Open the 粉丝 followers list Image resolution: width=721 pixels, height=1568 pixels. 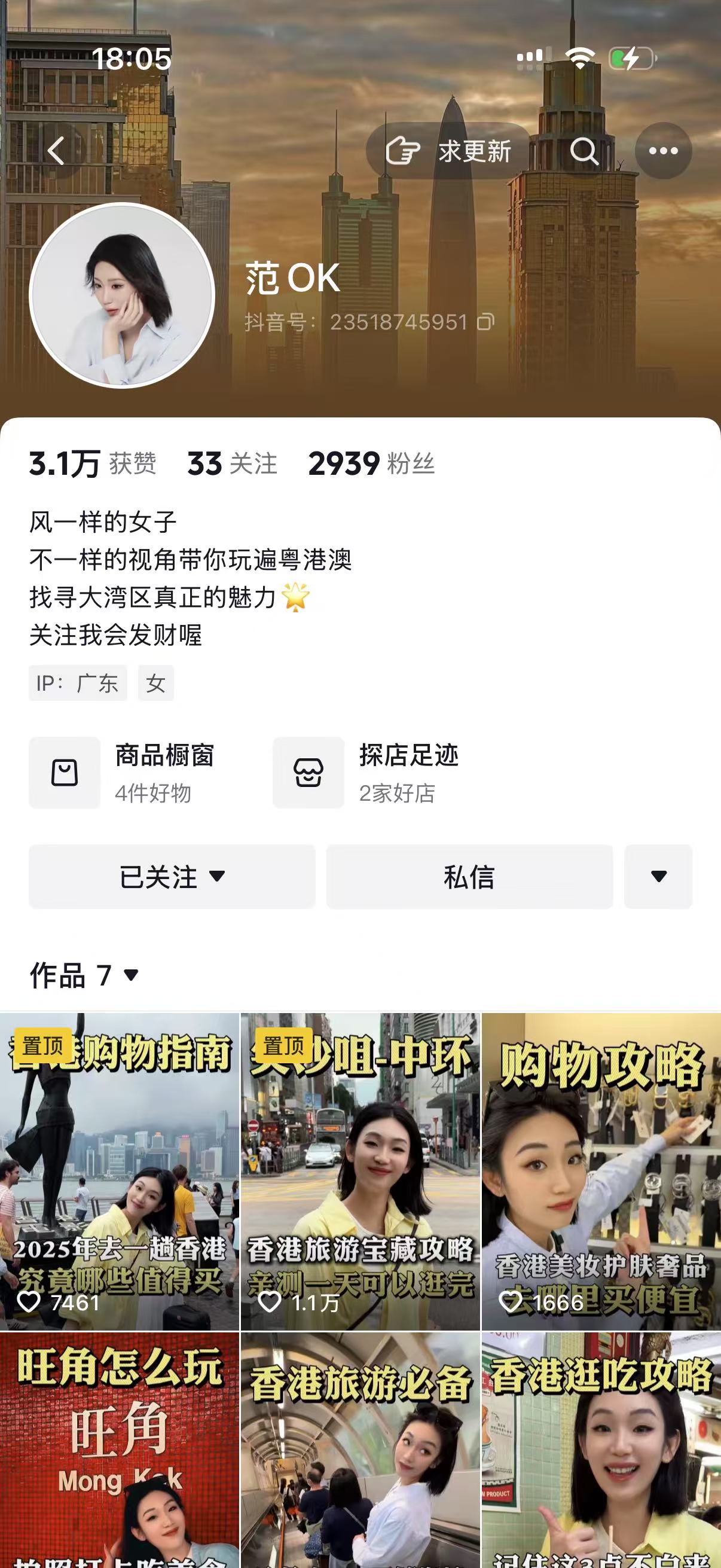(x=371, y=464)
